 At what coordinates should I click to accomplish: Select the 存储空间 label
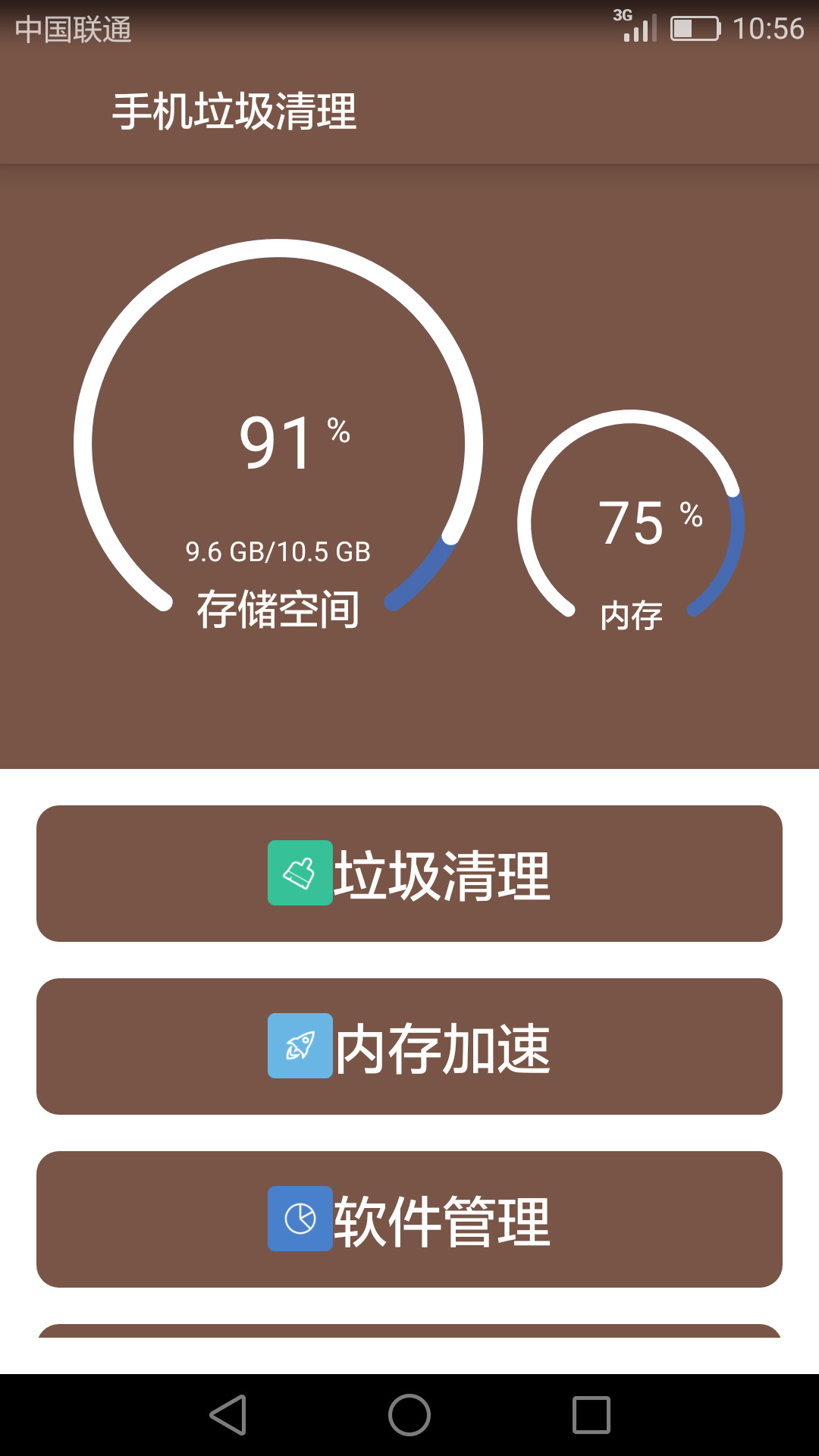[277, 607]
